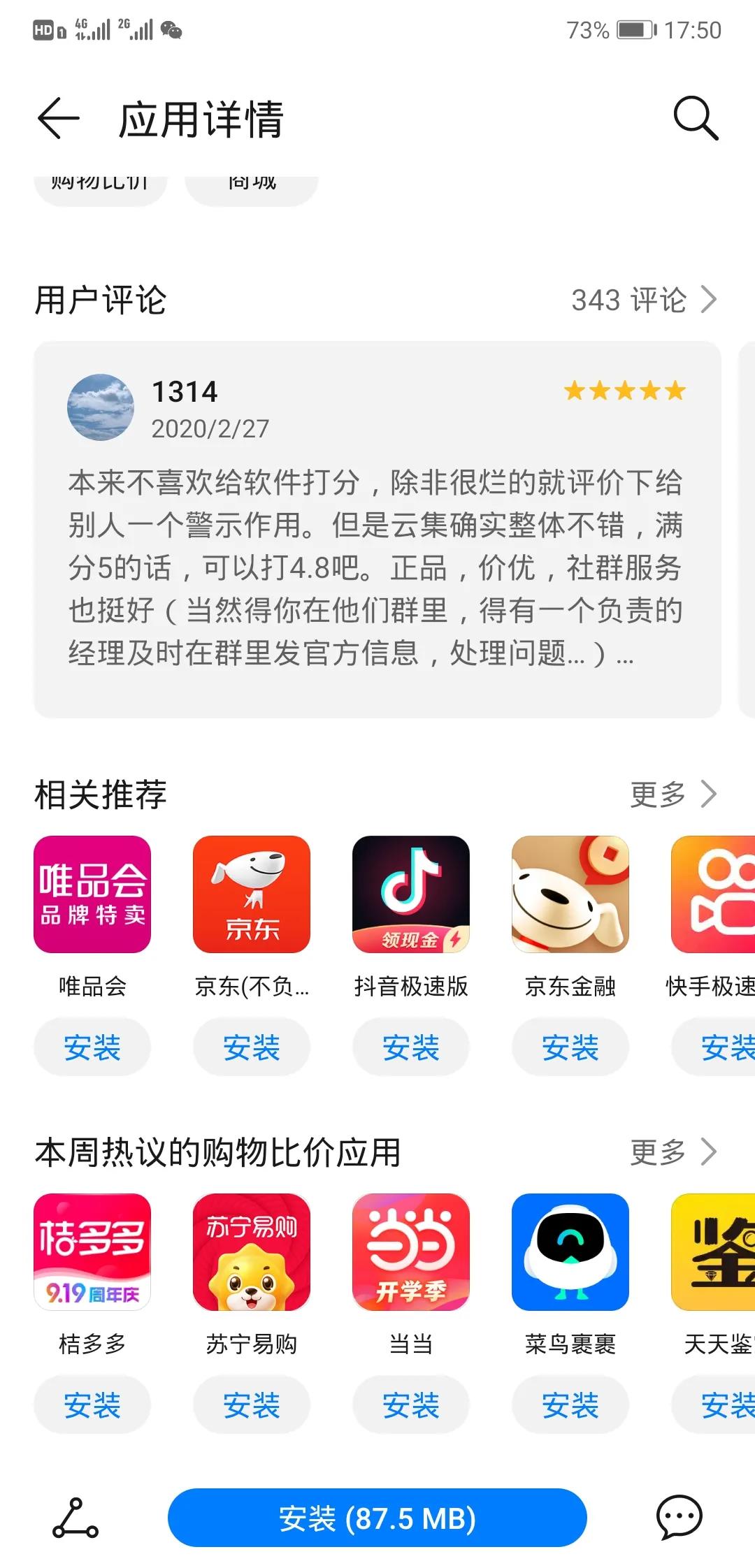Open the 京东金融 app icon
The width and height of the screenshot is (755, 1568).
pos(570,894)
